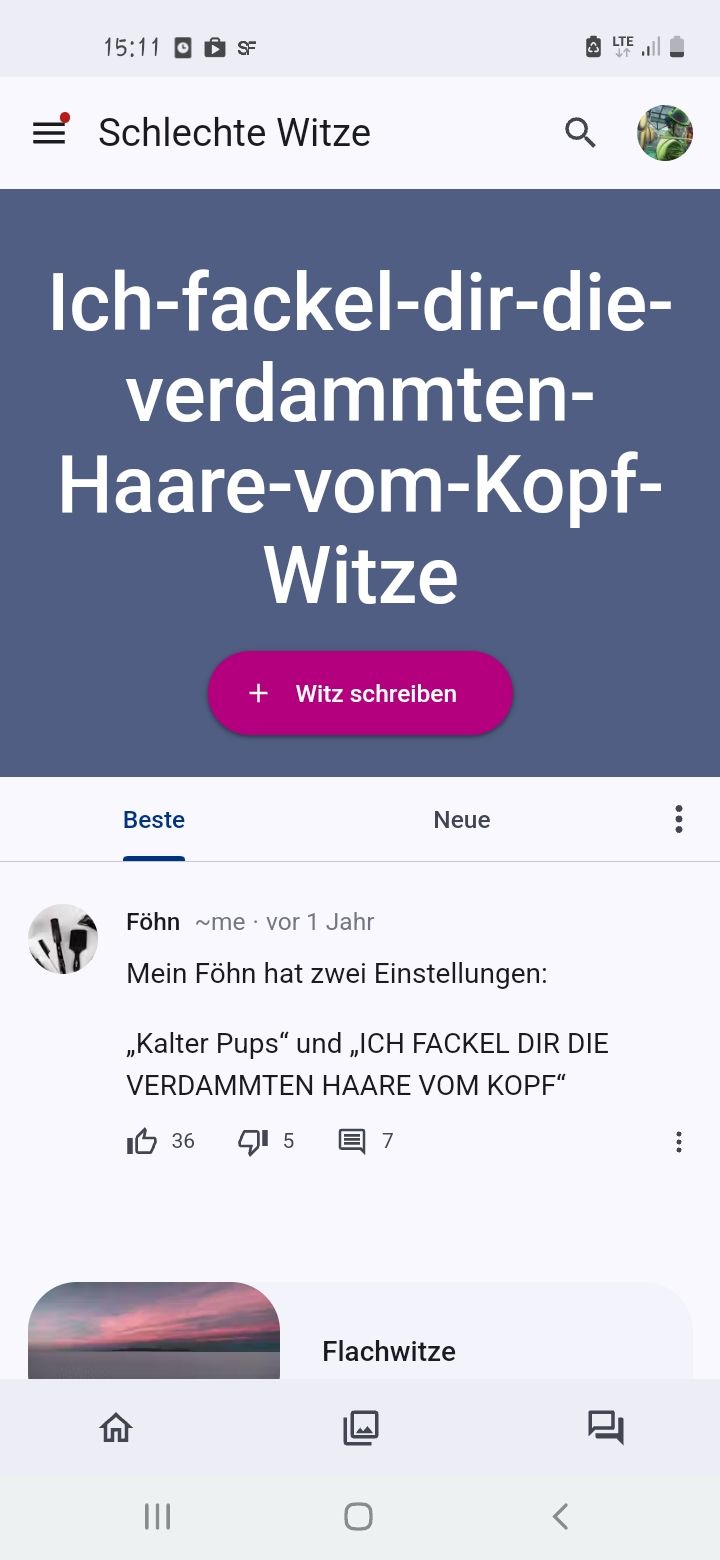This screenshot has height=1560, width=720.
Task: Open the hamburger drawer menu
Action: point(49,132)
